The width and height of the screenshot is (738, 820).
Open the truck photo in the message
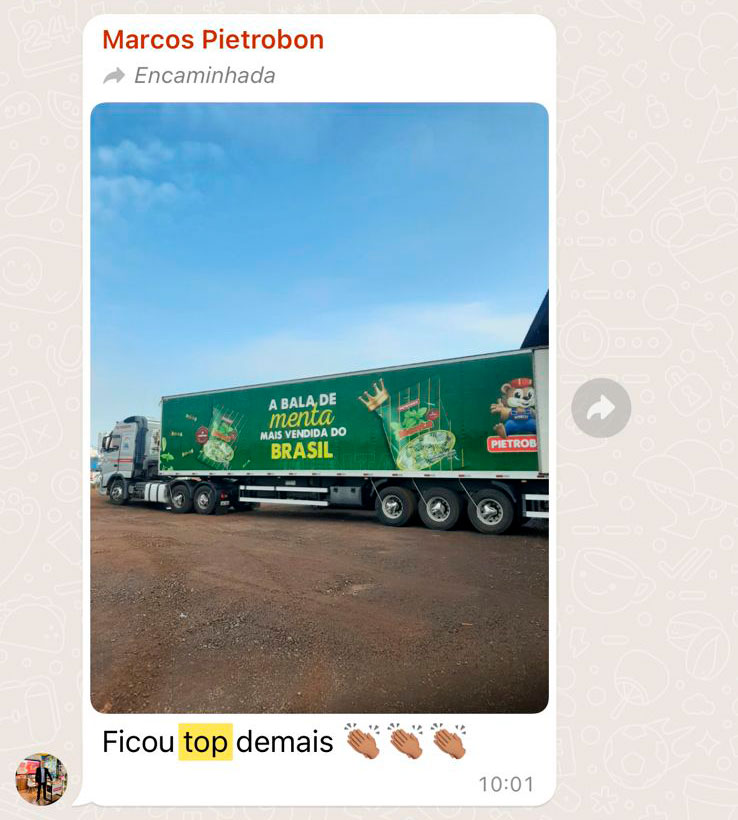pos(319,407)
